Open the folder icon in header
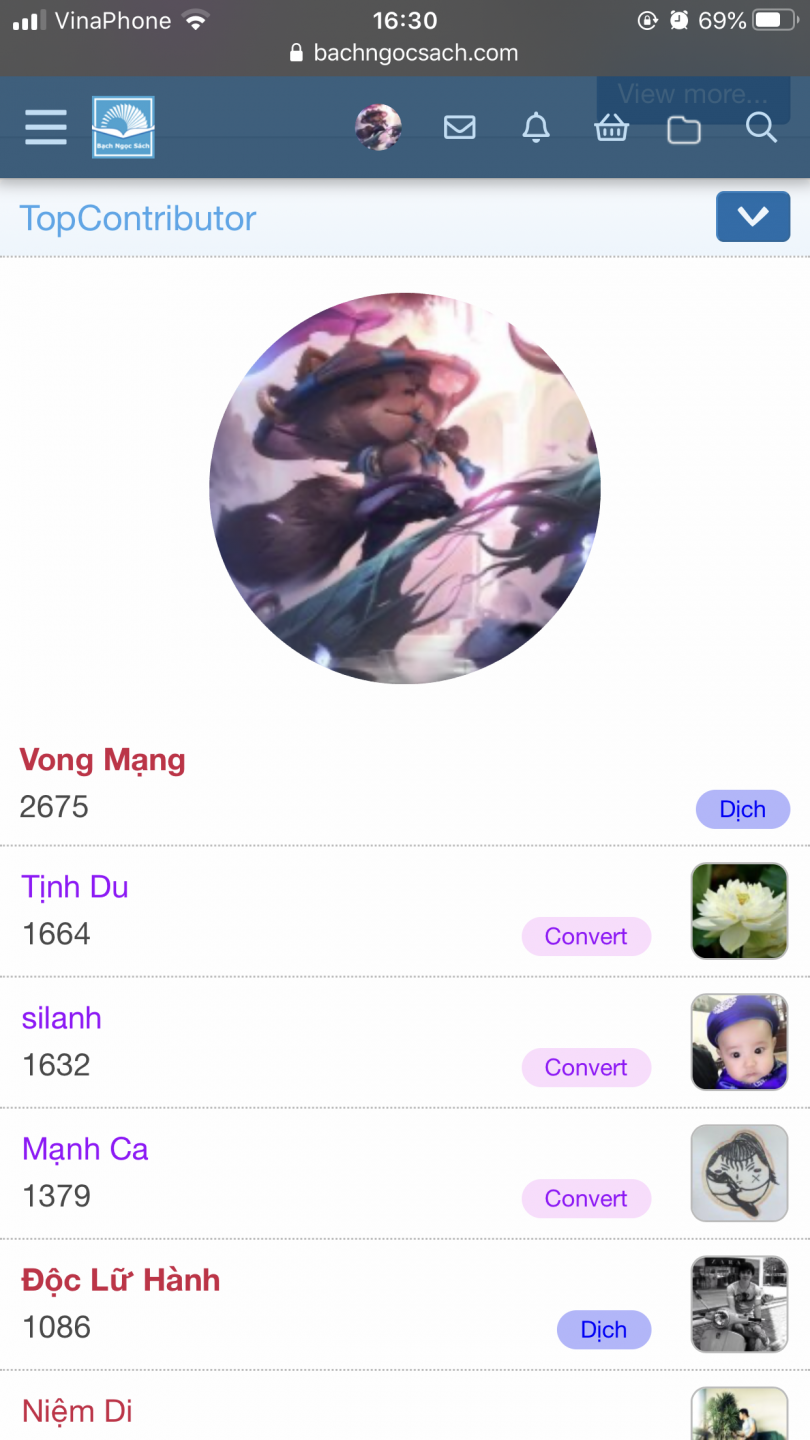810x1440 pixels. 684,129
